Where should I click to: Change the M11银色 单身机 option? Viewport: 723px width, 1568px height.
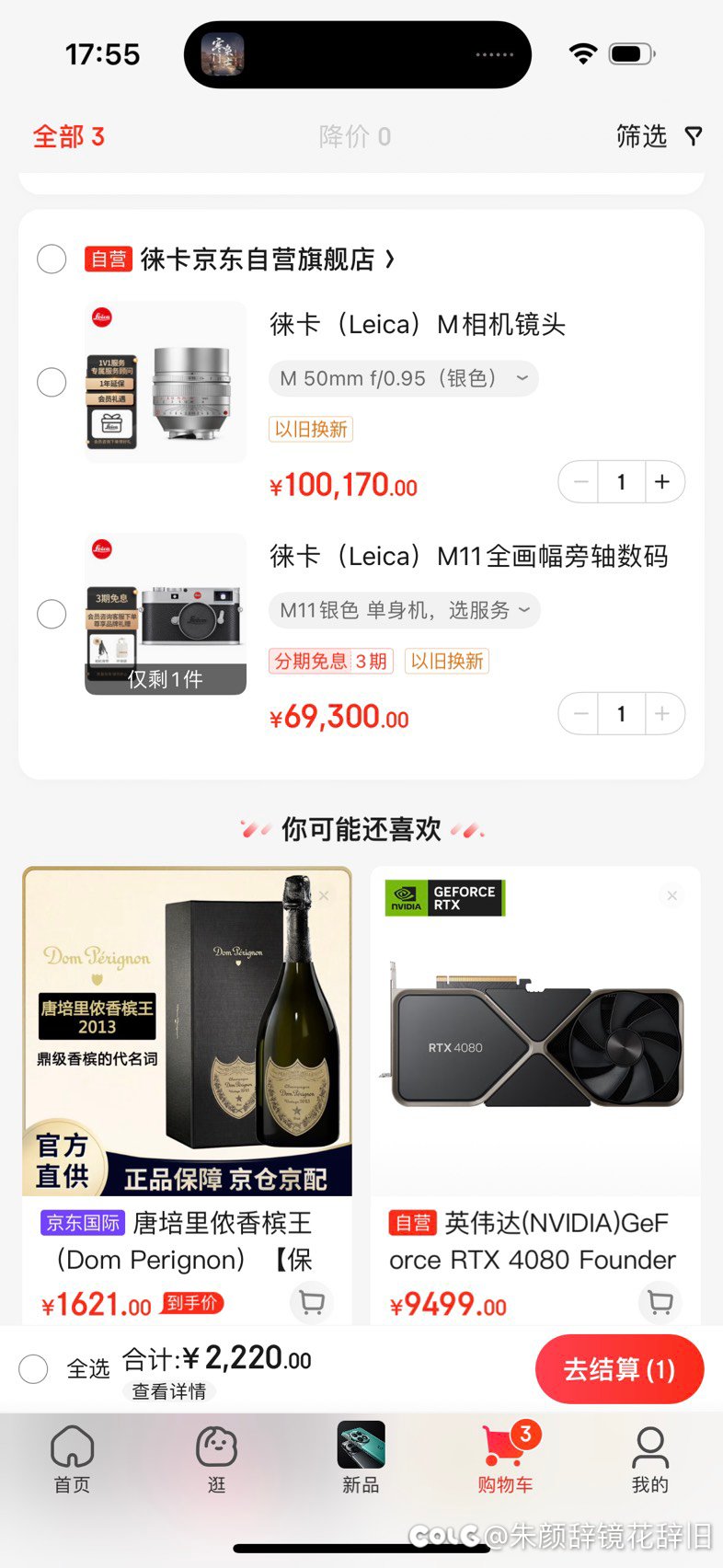tap(404, 610)
